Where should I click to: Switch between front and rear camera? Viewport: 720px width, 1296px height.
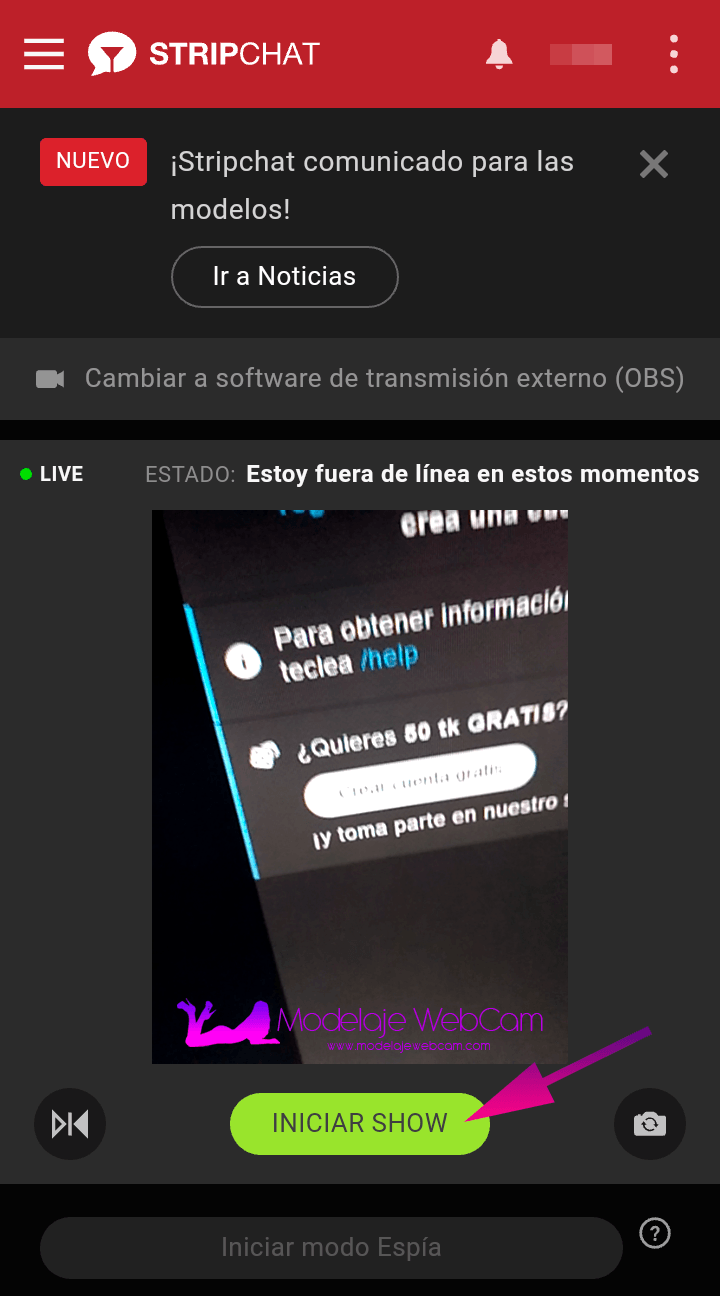650,1124
